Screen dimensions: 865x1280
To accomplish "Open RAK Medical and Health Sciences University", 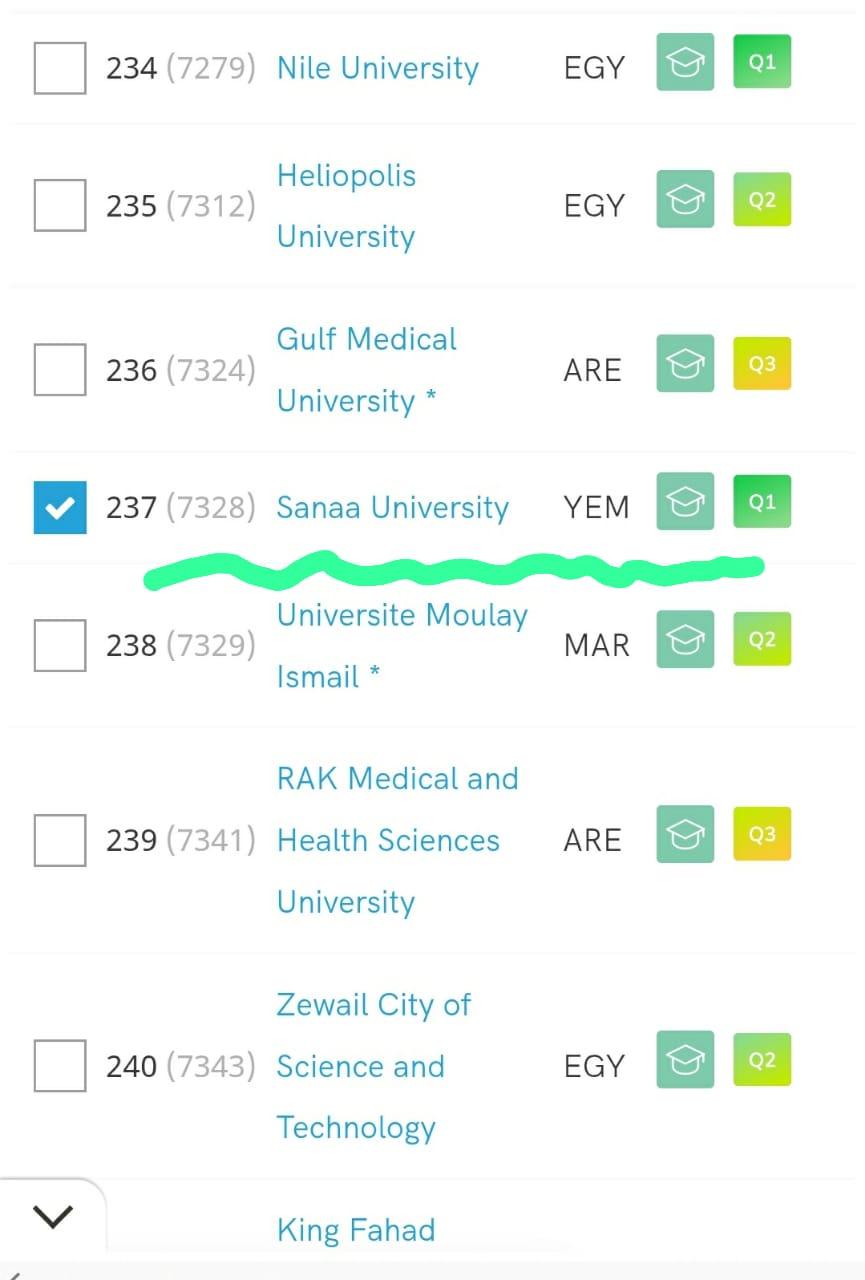I will pos(397,839).
